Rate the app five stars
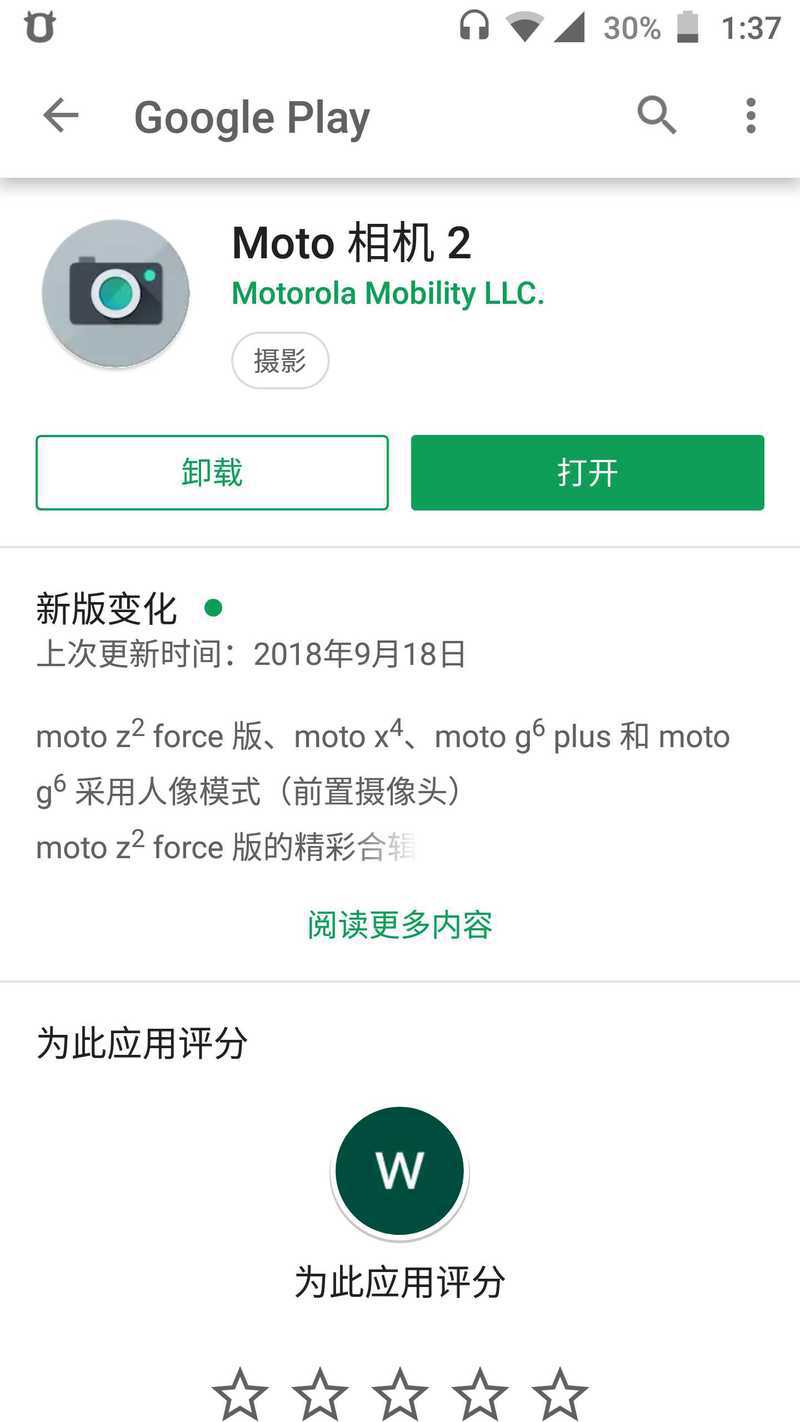 (x=560, y=1393)
